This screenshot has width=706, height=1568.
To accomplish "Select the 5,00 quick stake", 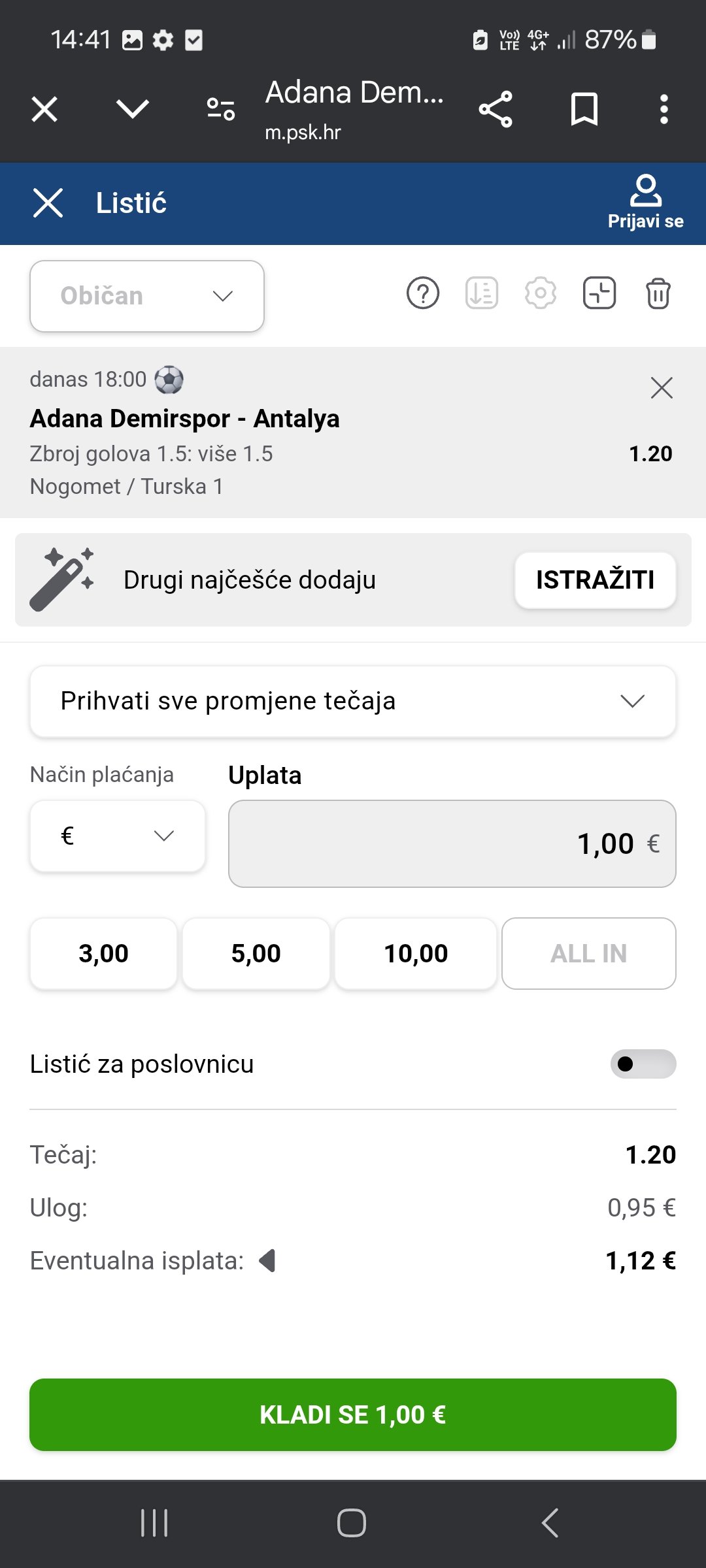I will point(256,953).
